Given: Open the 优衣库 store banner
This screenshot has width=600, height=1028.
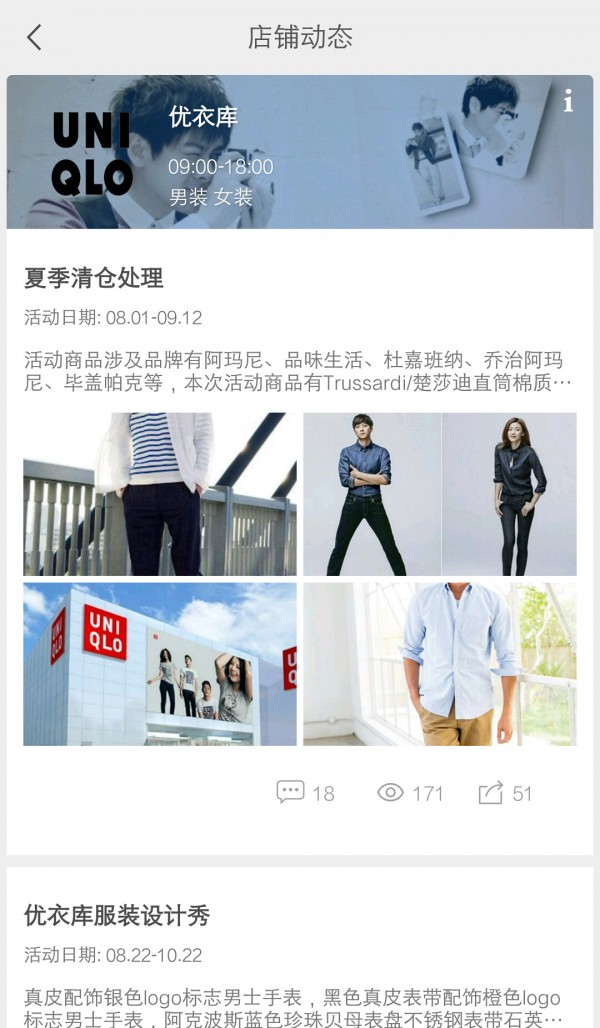Looking at the screenshot, I should (300, 152).
